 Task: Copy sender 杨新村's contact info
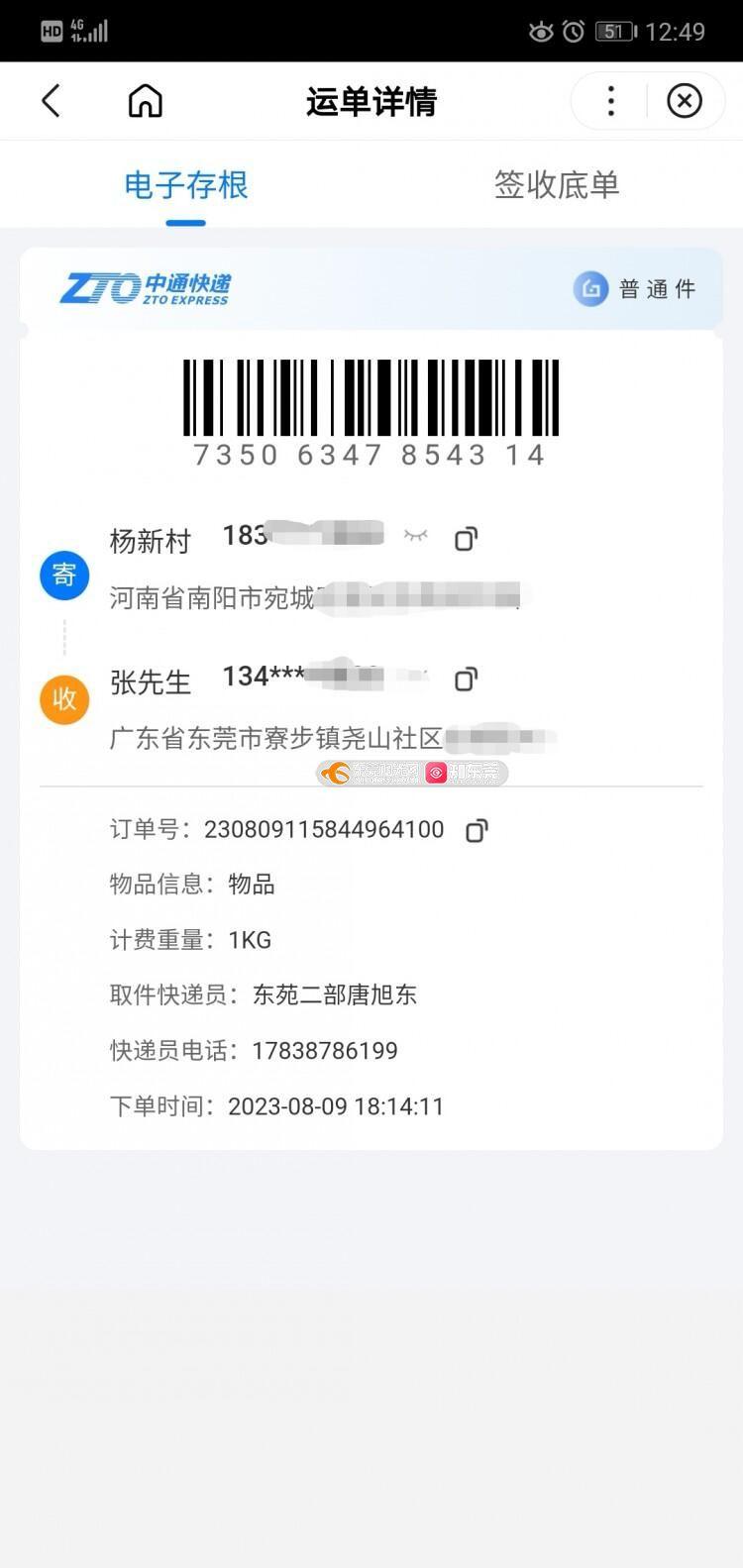[x=466, y=539]
